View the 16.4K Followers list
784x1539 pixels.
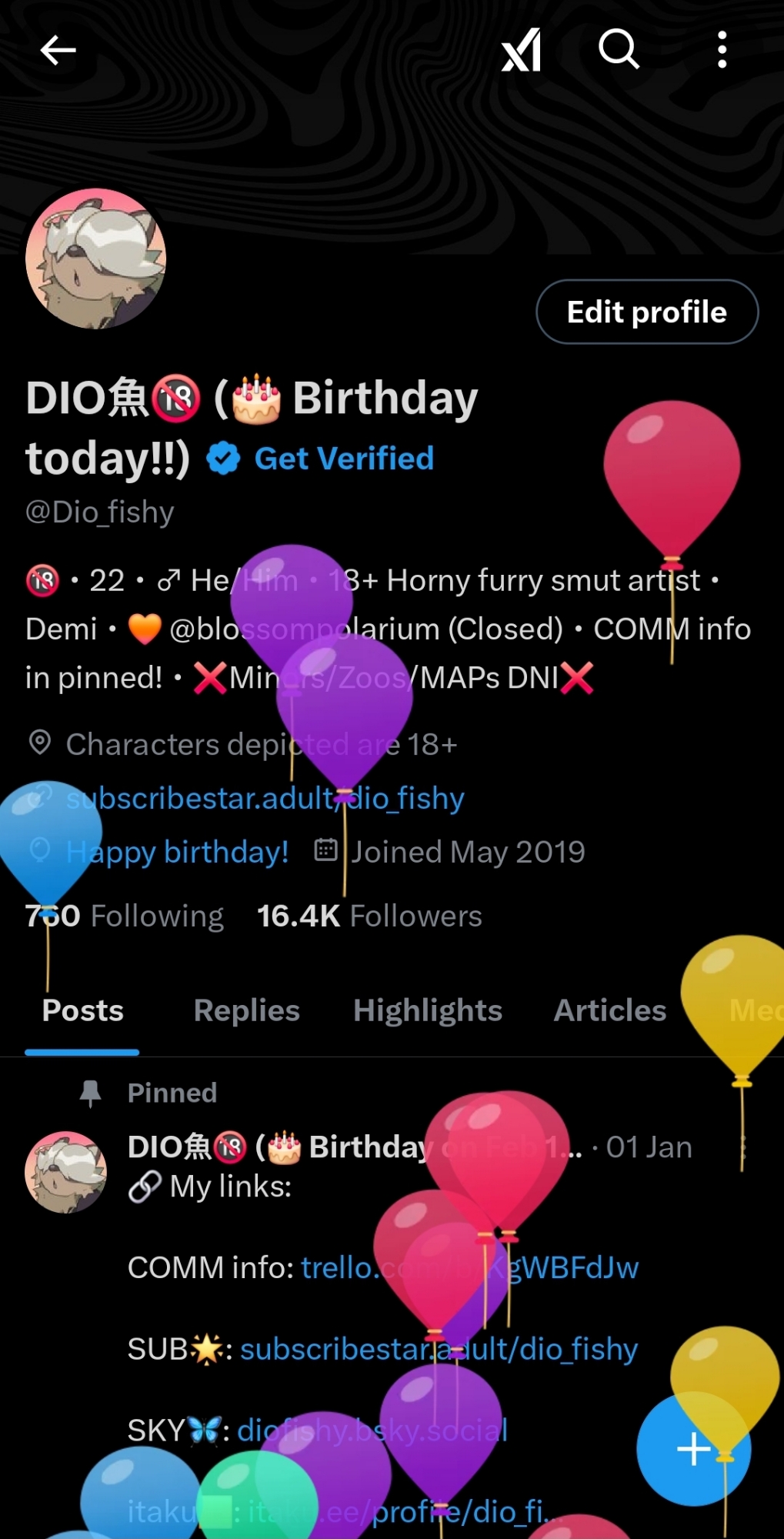[x=369, y=916]
